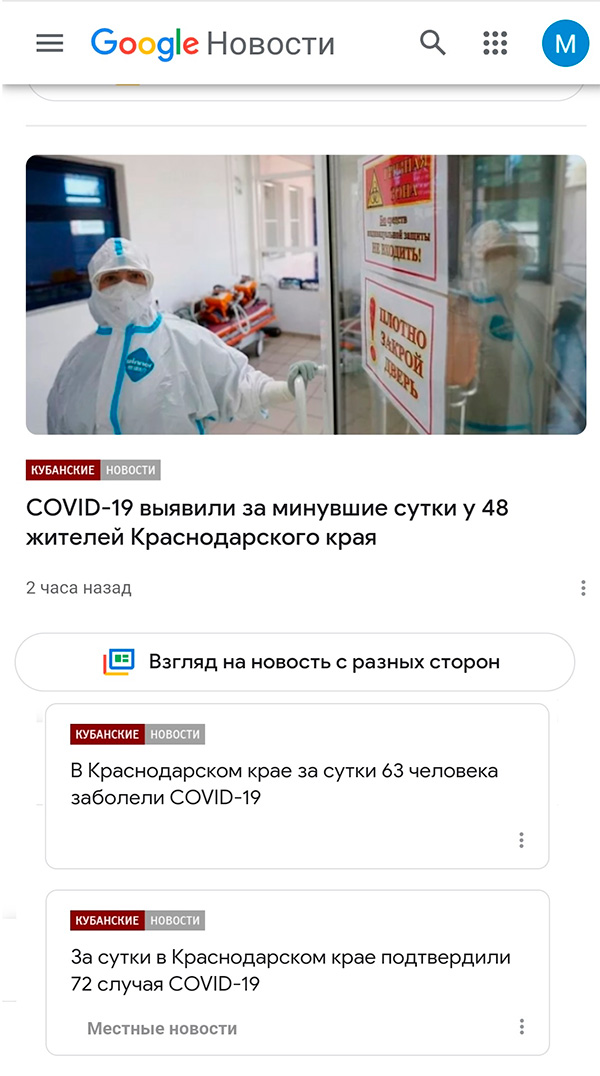Open the article about 63 people infected
The image size is (600, 1076).
point(284,784)
